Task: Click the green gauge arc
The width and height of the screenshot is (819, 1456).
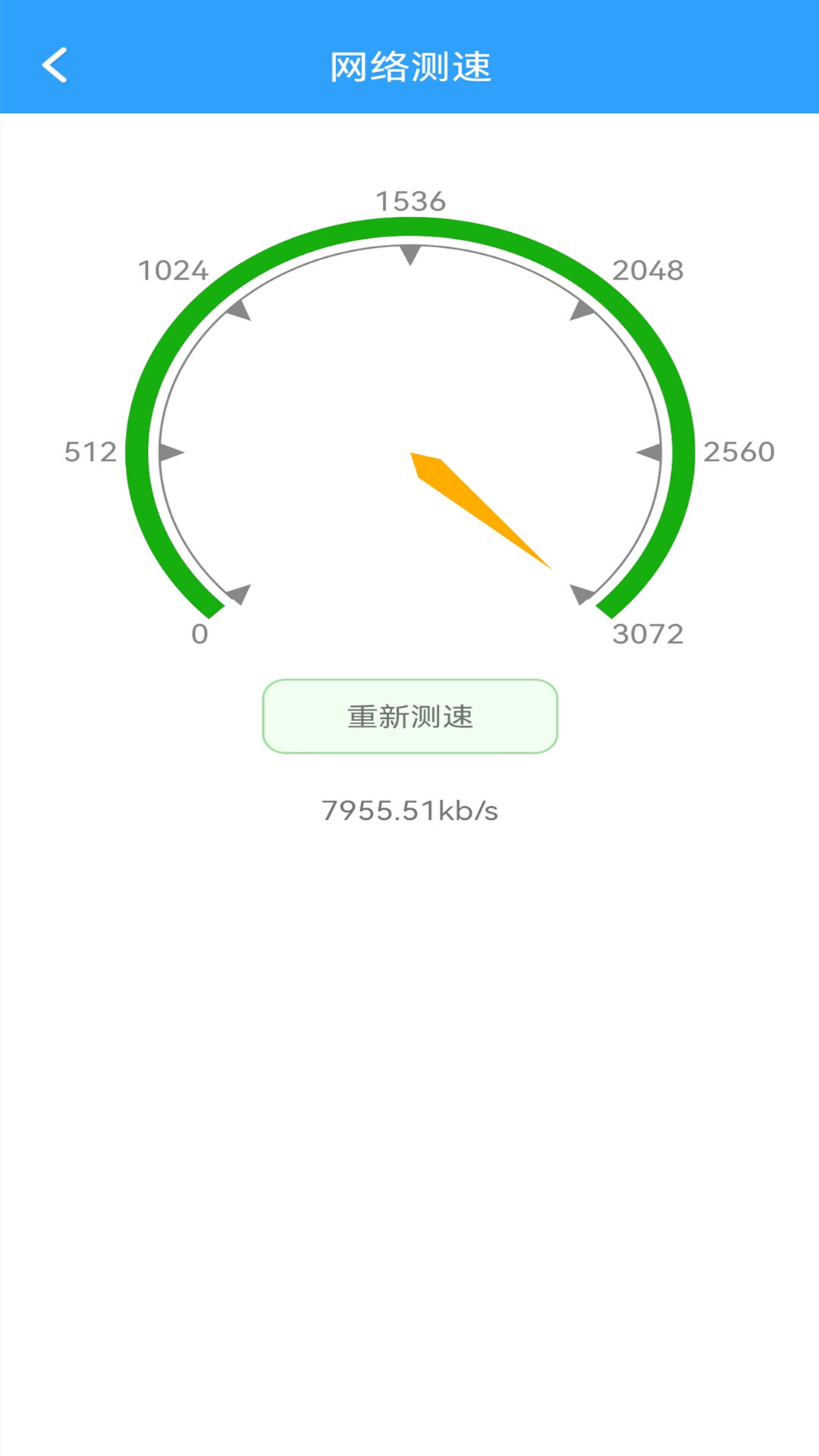Action: pos(409,227)
